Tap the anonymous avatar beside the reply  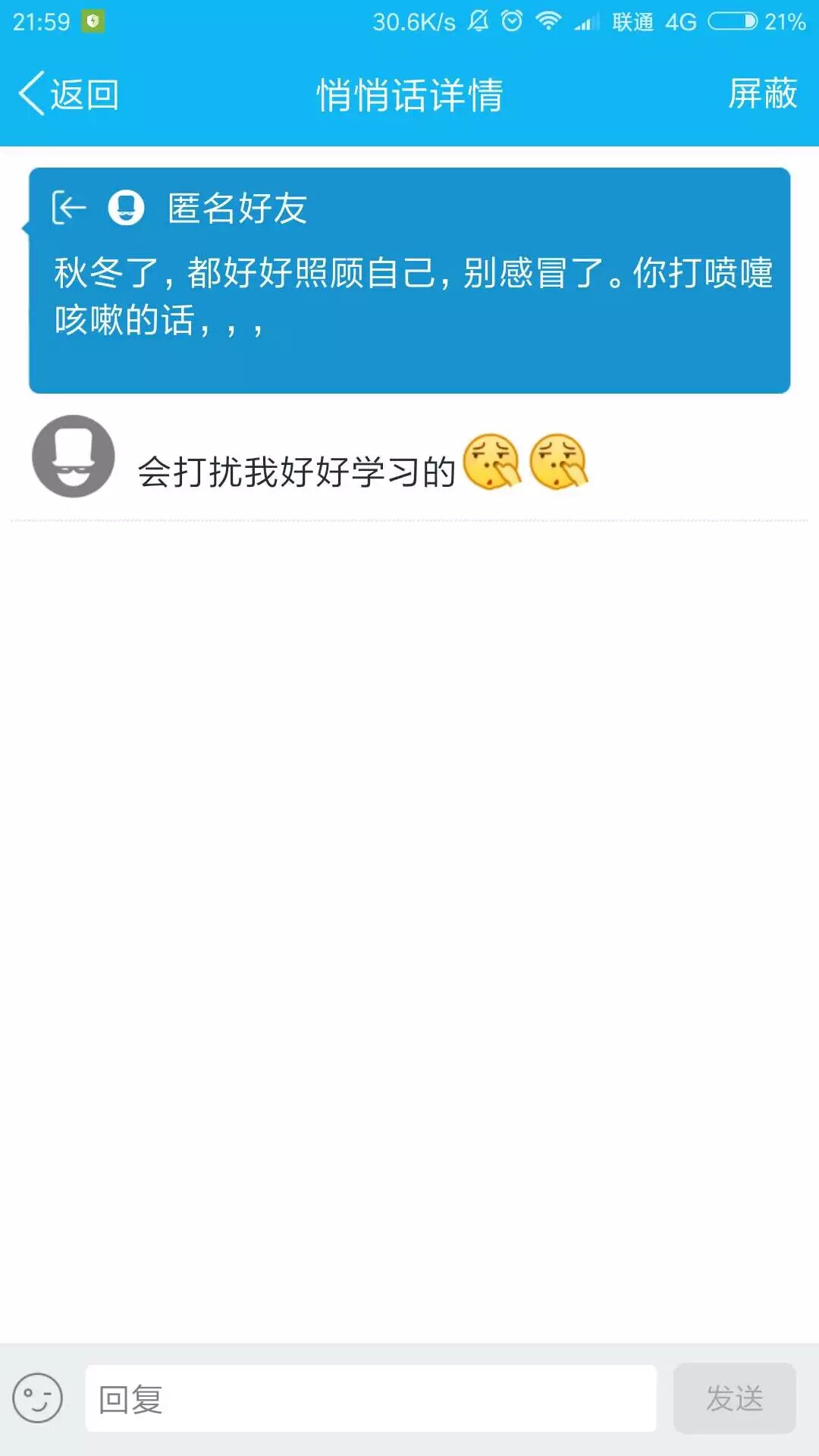click(74, 457)
